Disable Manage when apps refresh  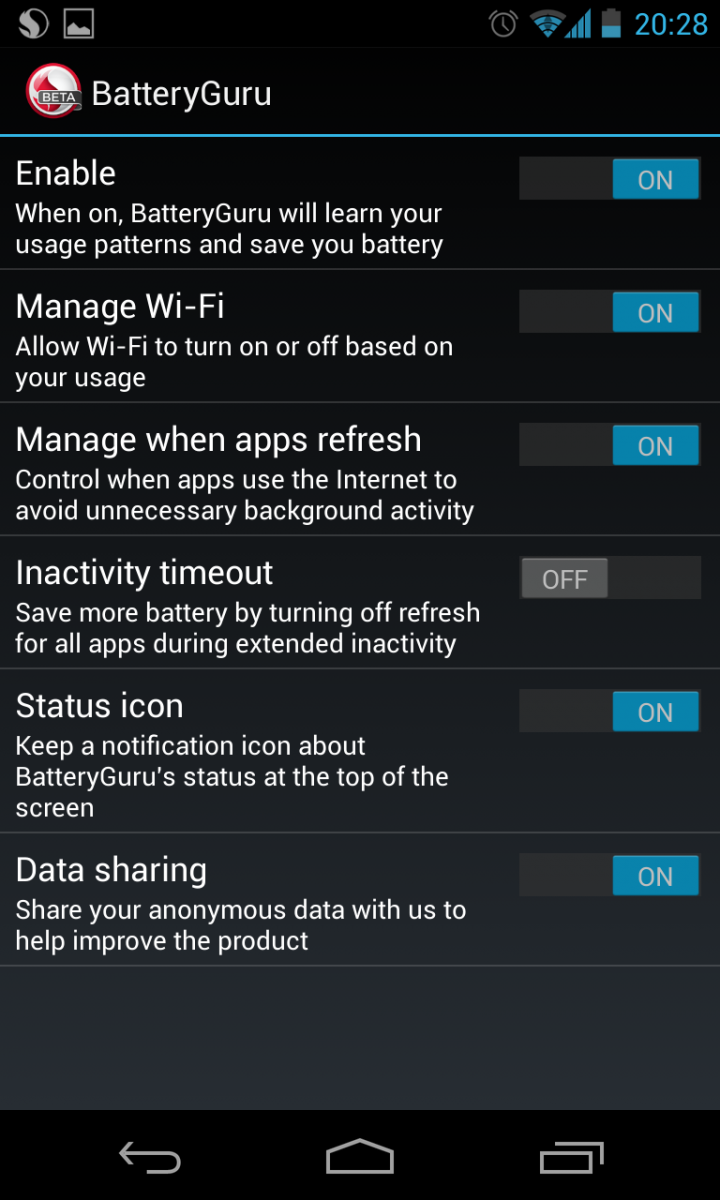click(x=609, y=445)
